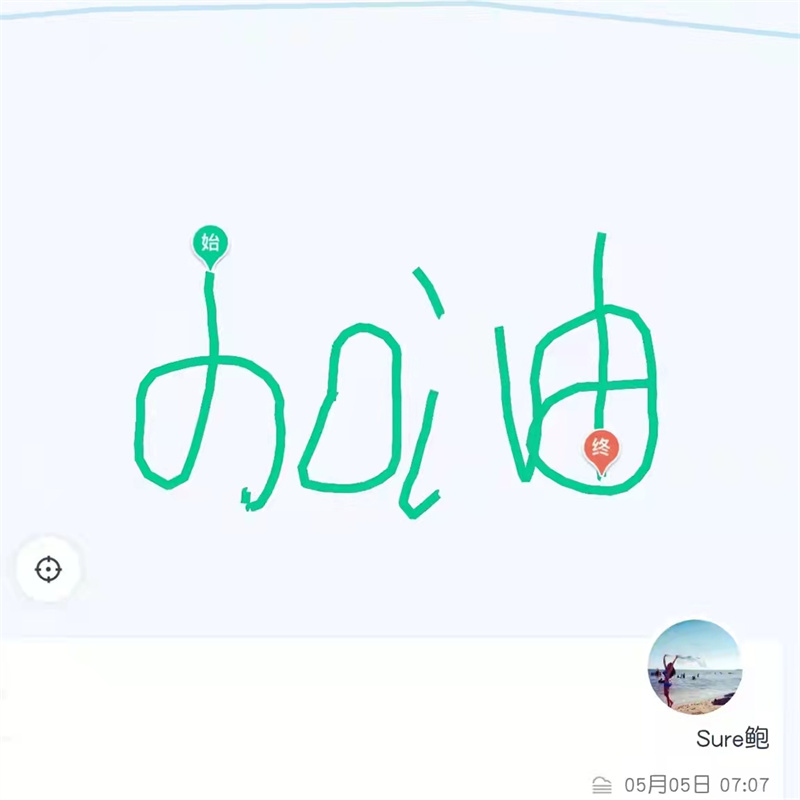Tap the red end marker 终
This screenshot has width=800, height=800.
click(x=602, y=450)
